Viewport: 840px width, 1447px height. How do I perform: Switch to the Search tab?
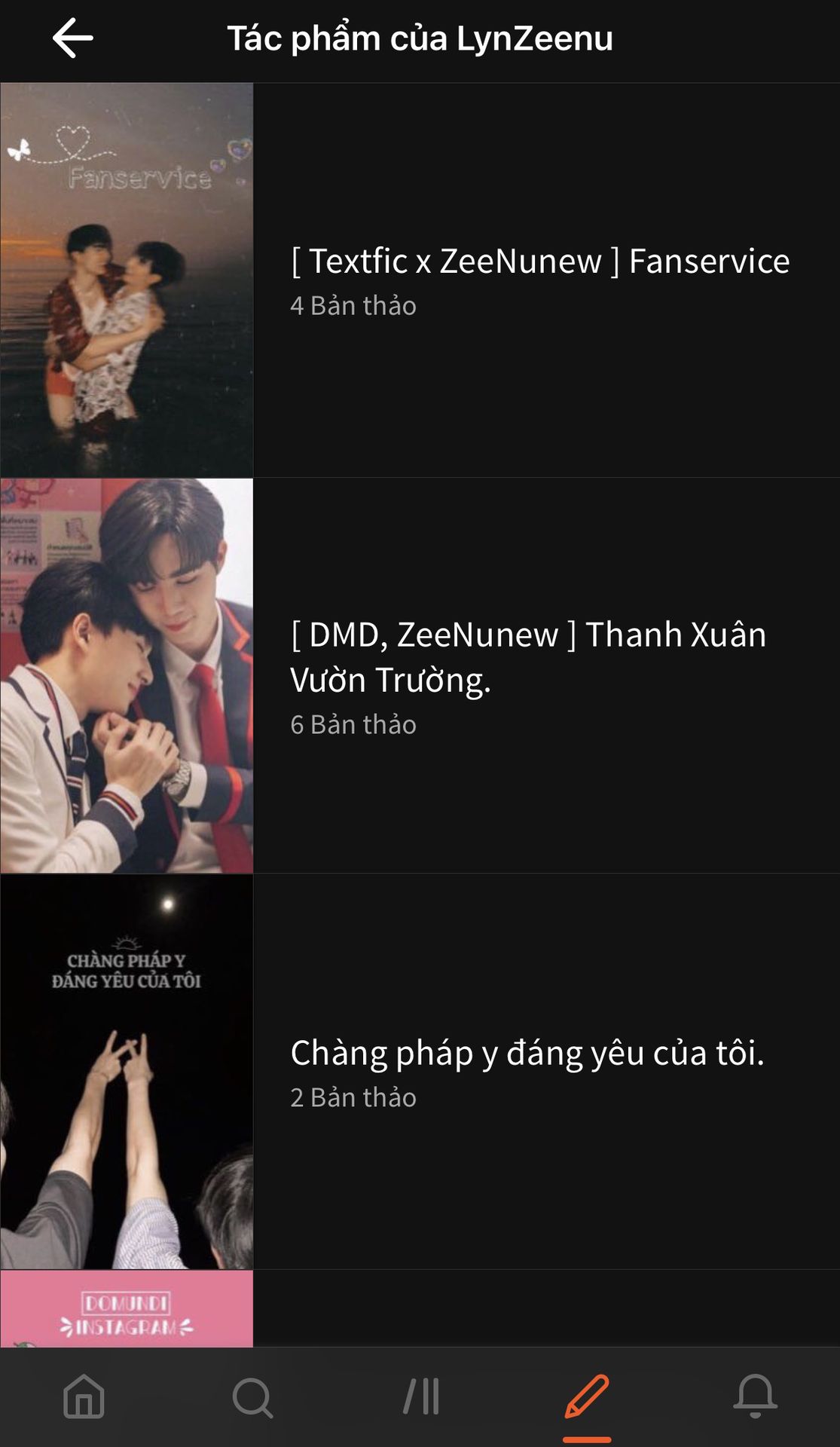pos(252,1397)
